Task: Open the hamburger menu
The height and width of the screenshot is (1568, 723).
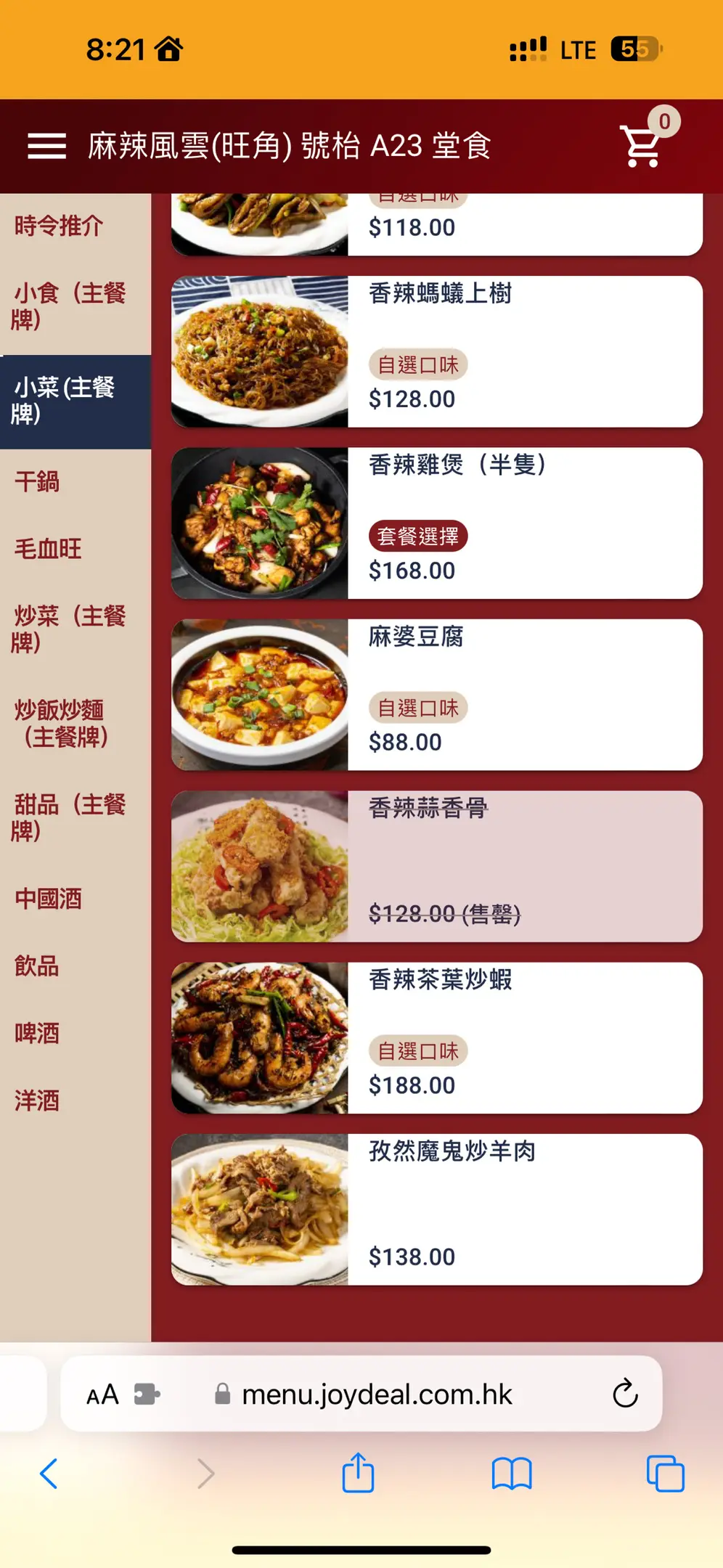Action: tap(47, 146)
